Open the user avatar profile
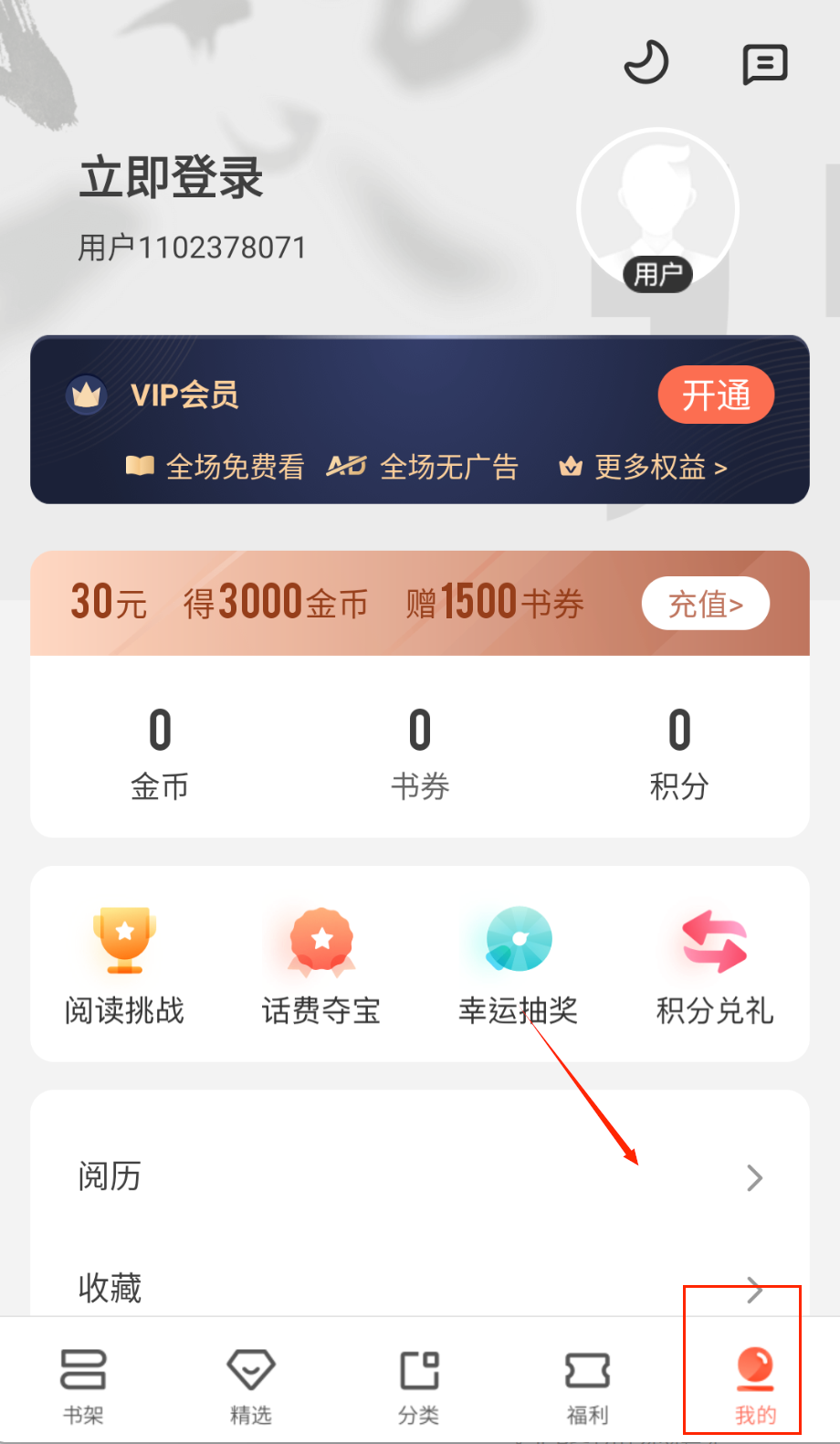 point(657,210)
